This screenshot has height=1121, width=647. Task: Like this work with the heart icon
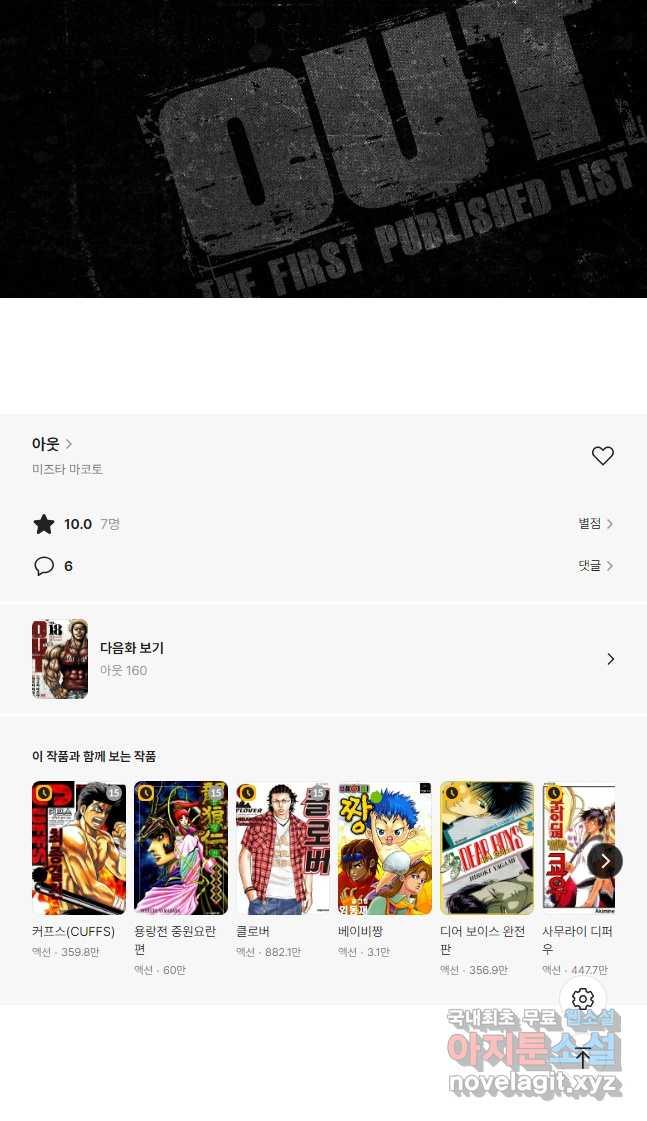tap(602, 456)
